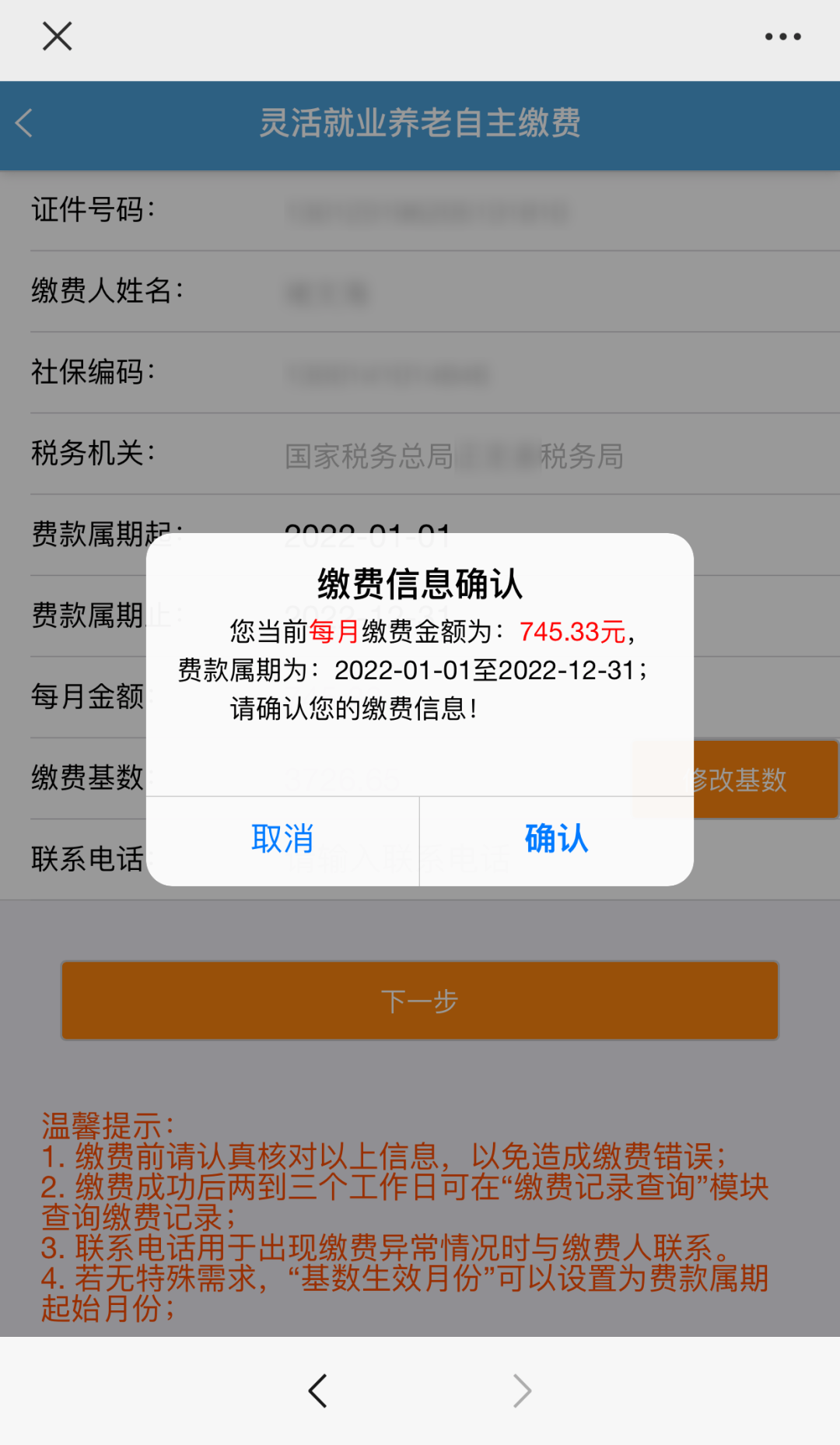Go back using the blue header arrow

pyautogui.click(x=24, y=123)
